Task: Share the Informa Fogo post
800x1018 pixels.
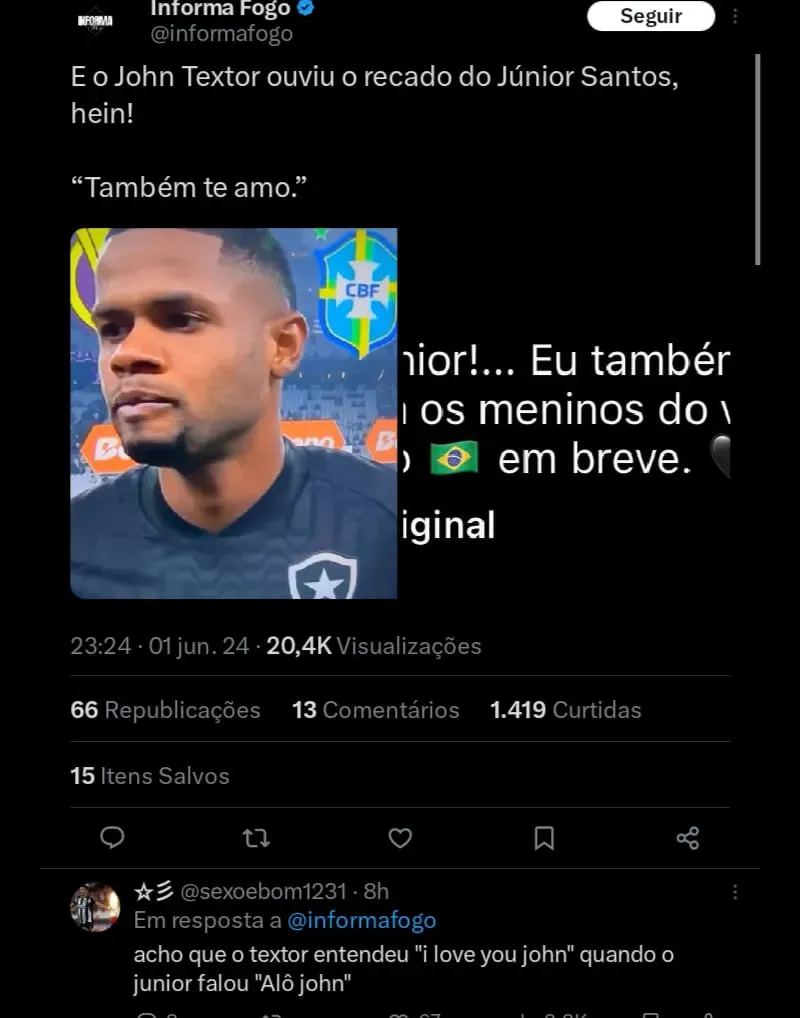Action: pos(688,838)
